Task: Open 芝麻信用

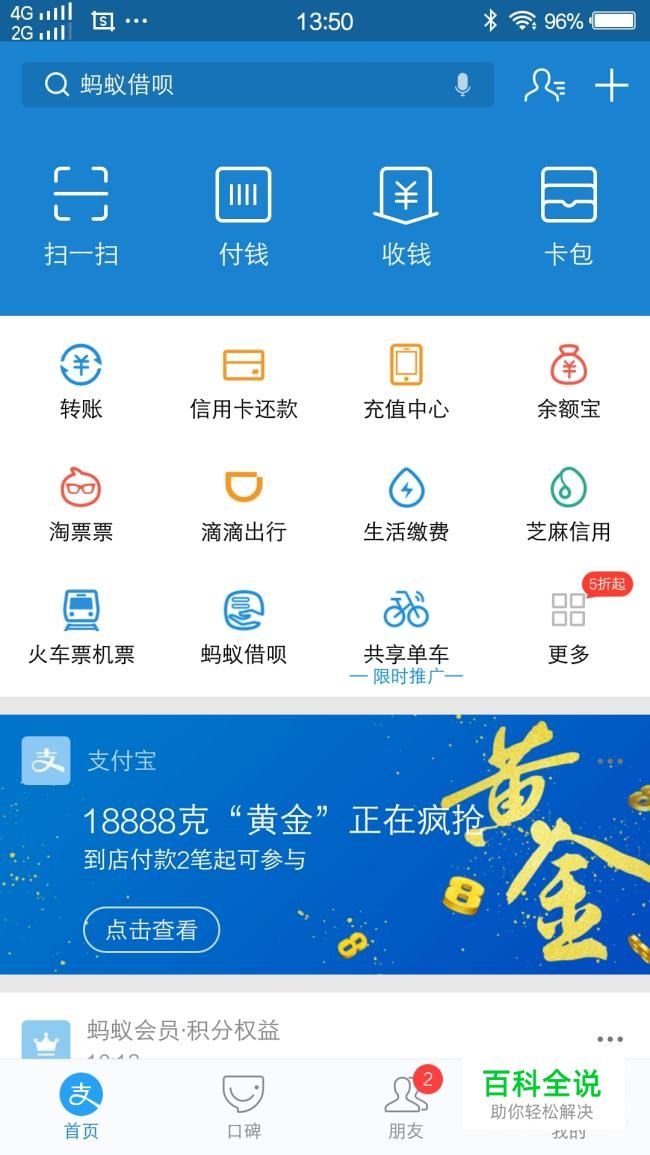Action: point(568,504)
